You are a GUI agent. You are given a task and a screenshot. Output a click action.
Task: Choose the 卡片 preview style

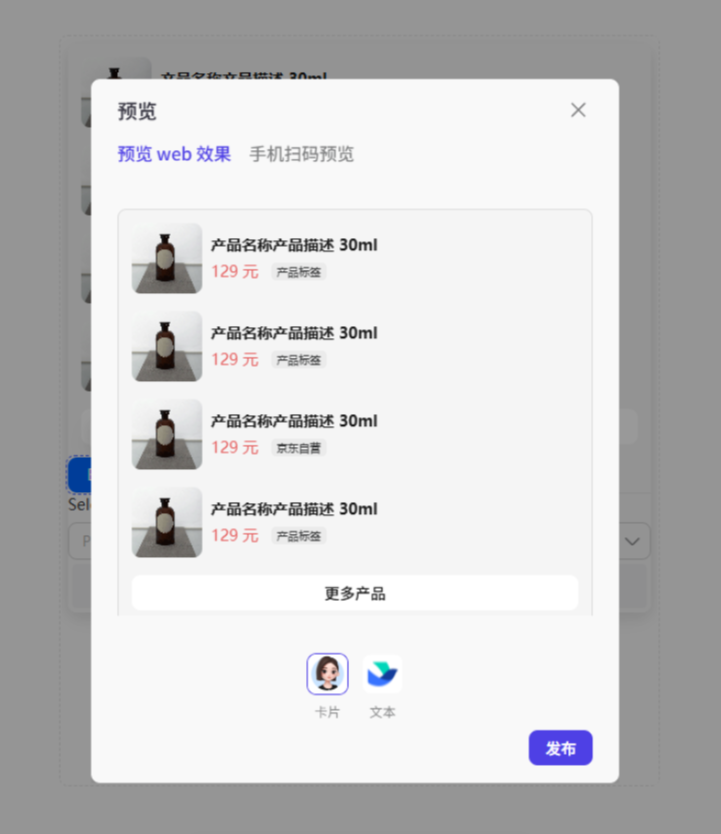(x=327, y=674)
